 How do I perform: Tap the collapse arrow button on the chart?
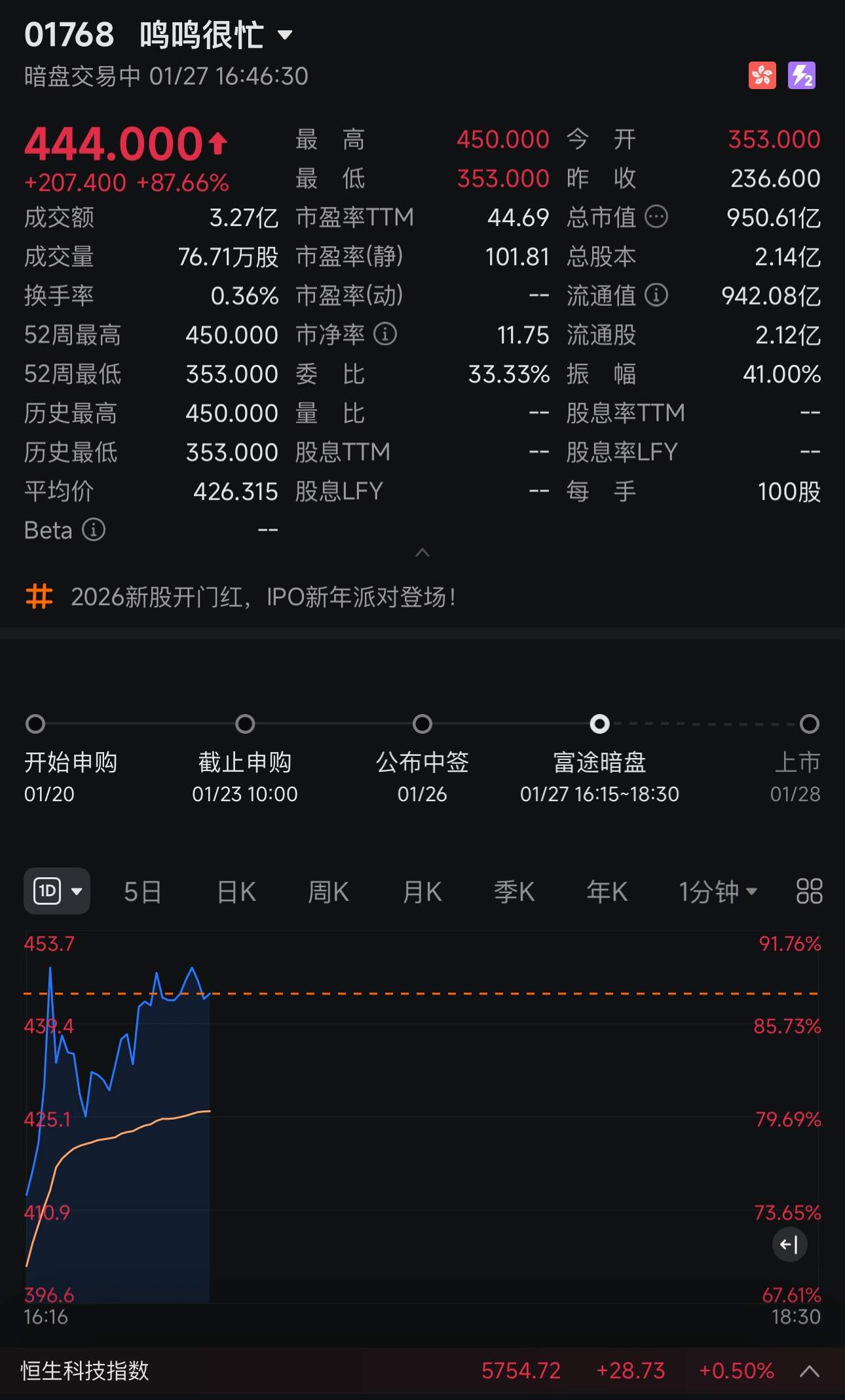789,1244
